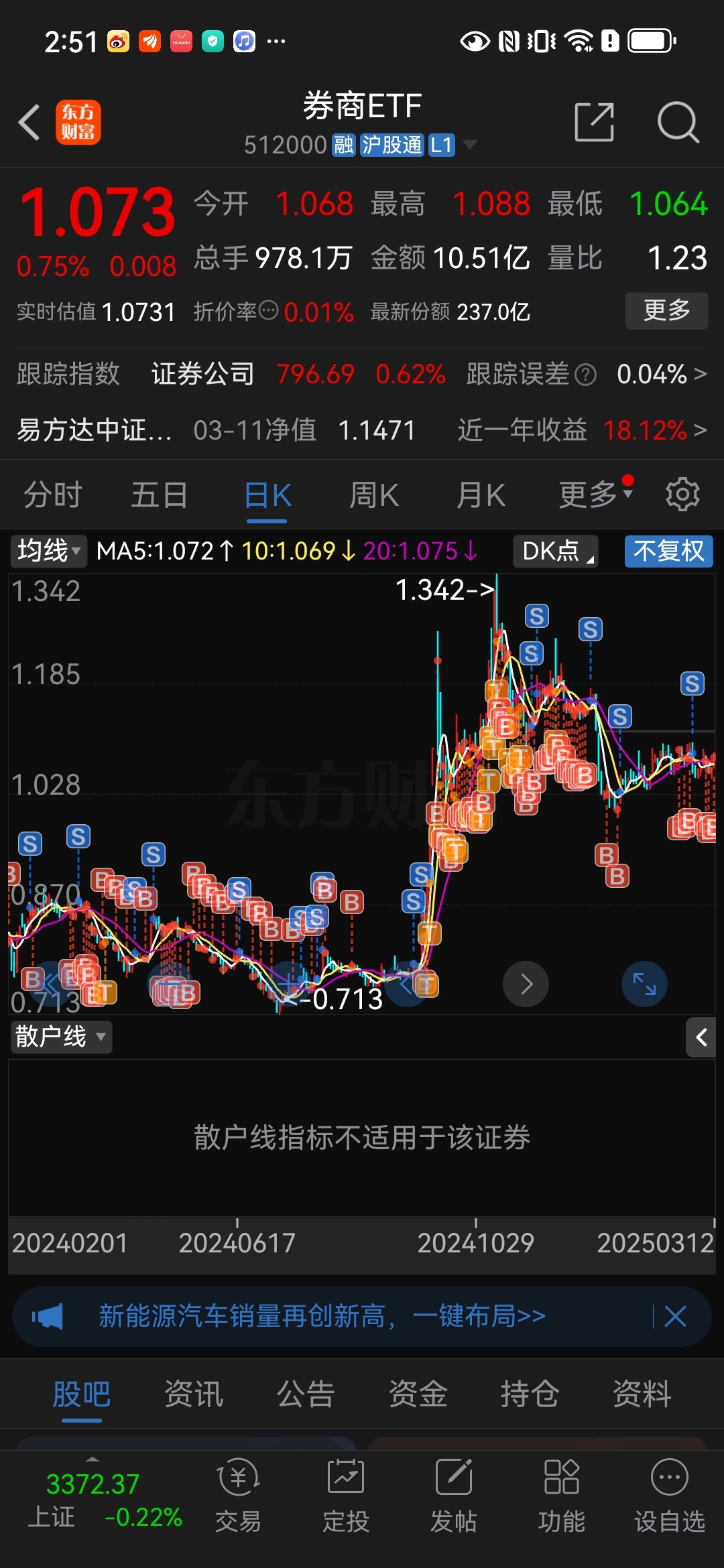Dismiss the 新能源汽车 banner

tap(675, 1316)
